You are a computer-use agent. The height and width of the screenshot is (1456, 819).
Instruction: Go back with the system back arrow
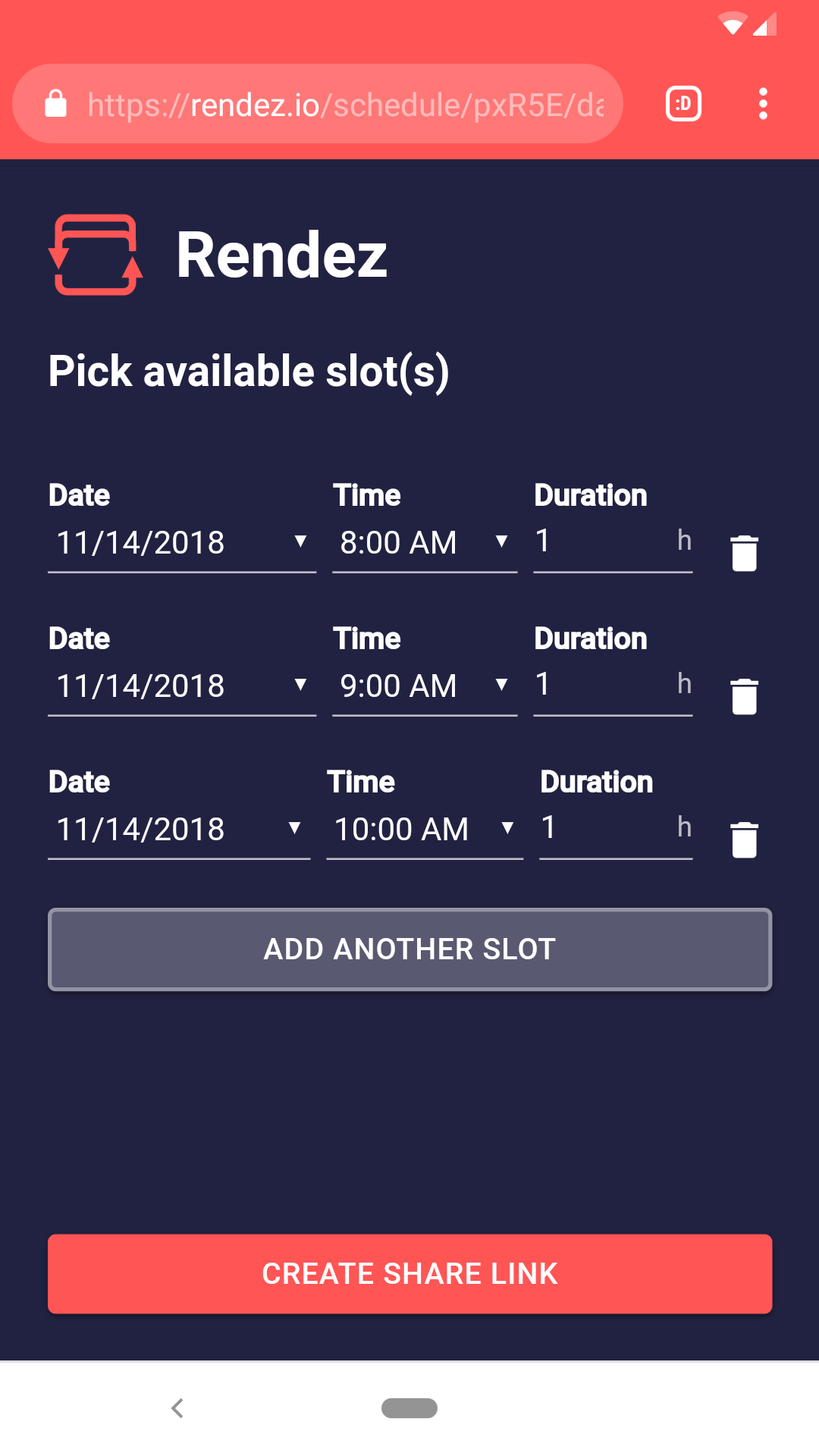click(x=177, y=1408)
